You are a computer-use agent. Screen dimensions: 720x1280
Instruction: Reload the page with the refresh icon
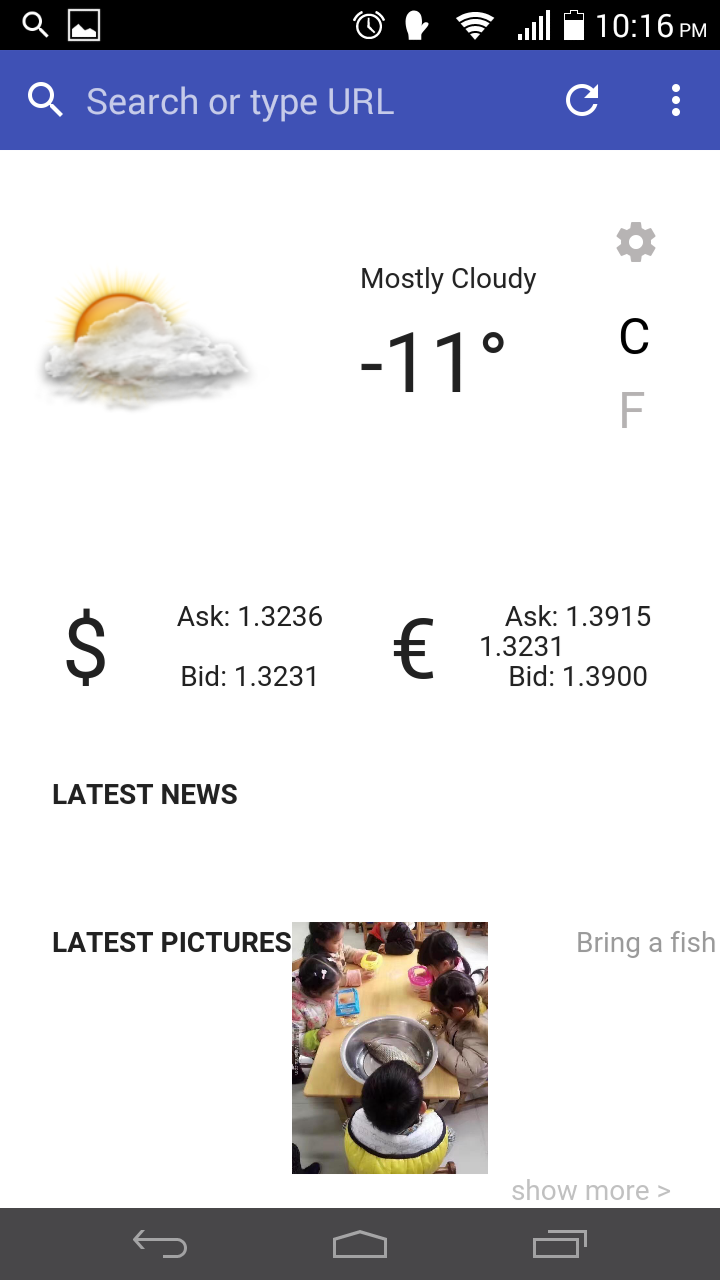pos(582,100)
